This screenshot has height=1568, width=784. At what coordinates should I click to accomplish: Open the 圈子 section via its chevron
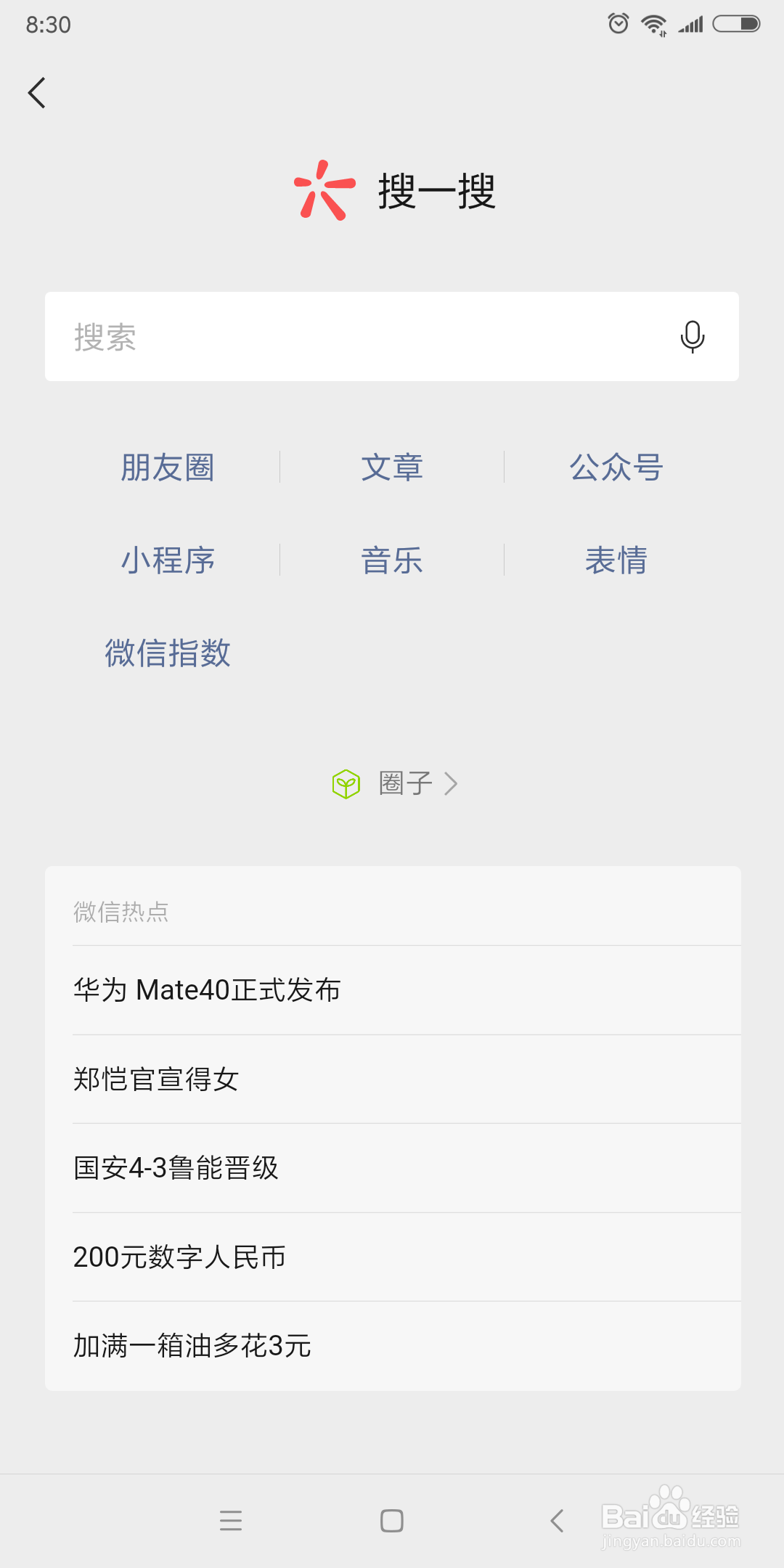point(452,783)
